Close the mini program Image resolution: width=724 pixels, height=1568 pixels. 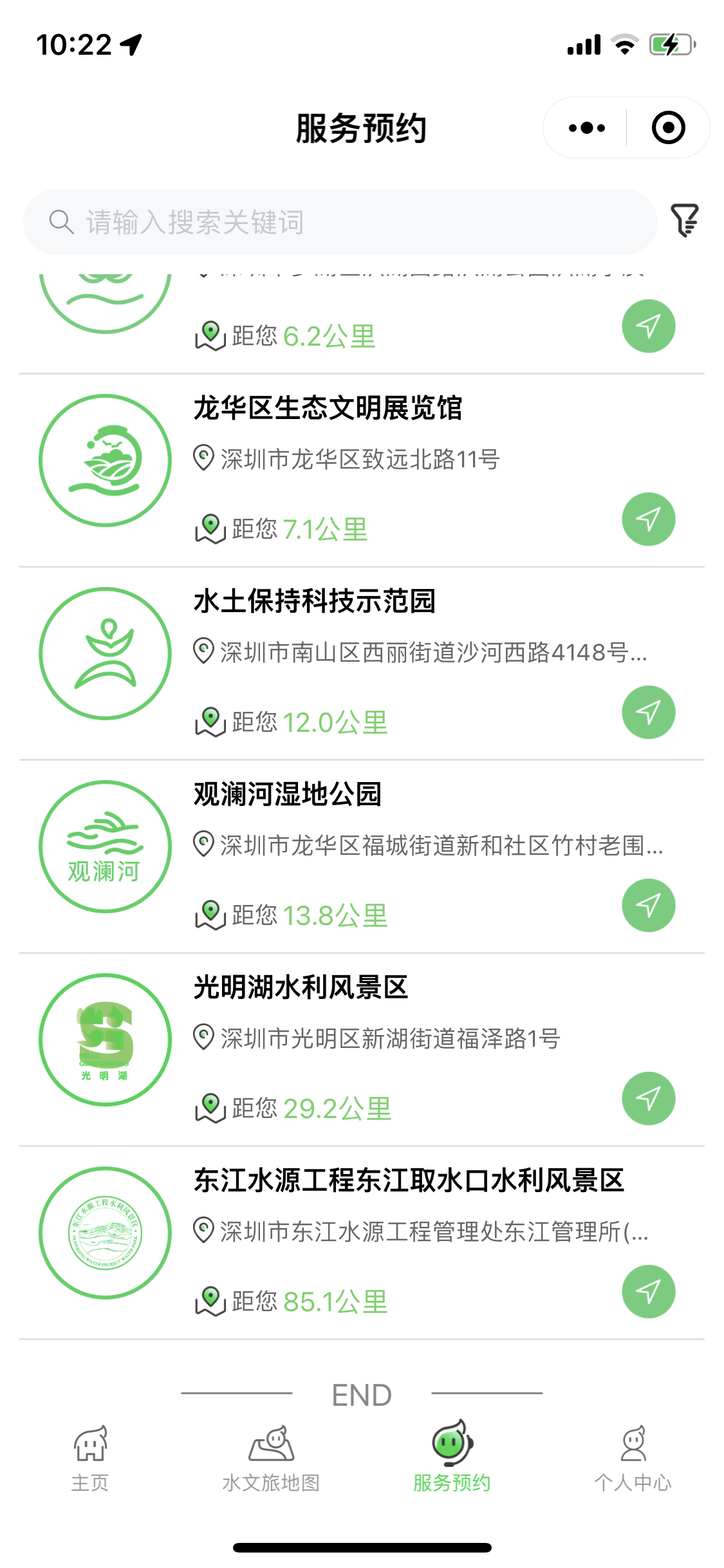(x=668, y=128)
